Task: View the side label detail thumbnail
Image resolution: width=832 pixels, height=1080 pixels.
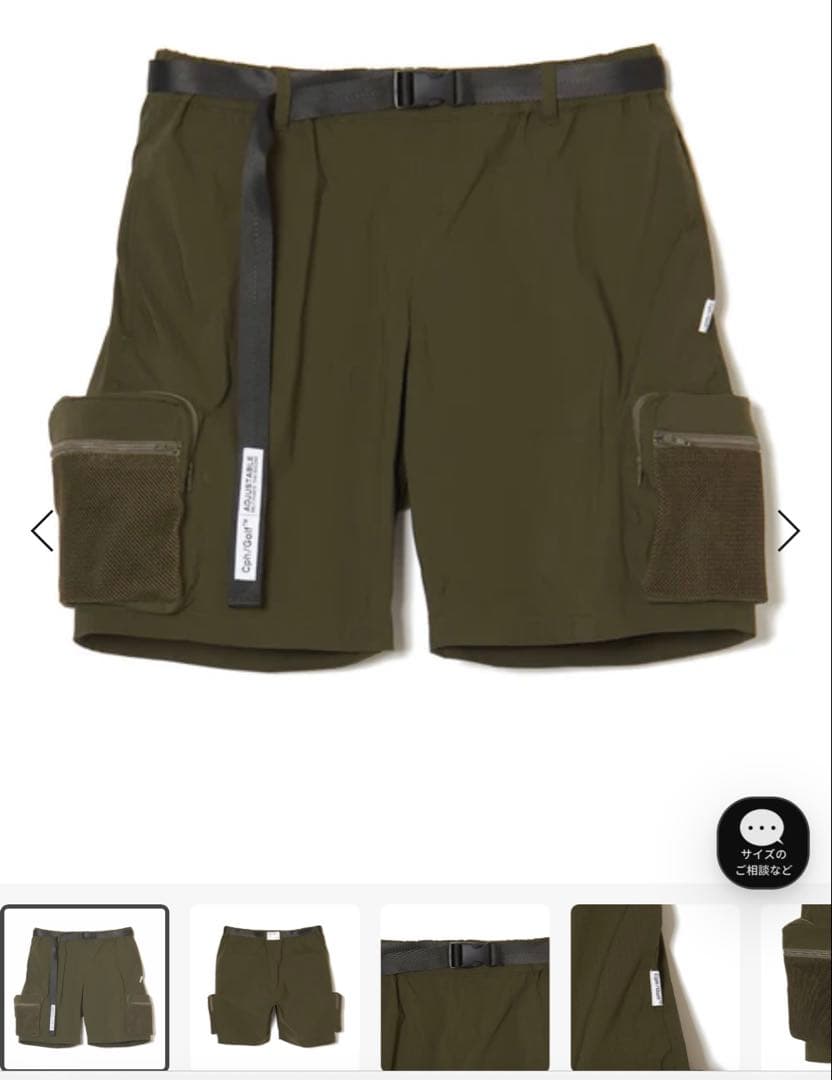Action: [655, 988]
